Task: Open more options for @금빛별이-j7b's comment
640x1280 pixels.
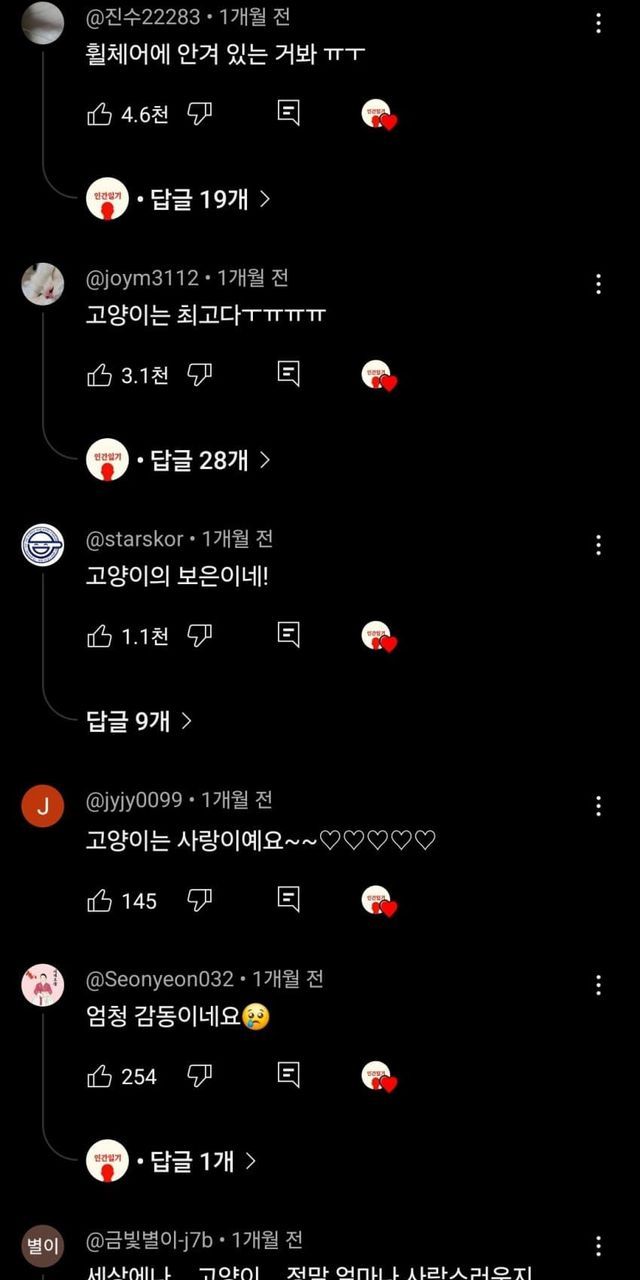Action: pyautogui.click(x=598, y=1246)
